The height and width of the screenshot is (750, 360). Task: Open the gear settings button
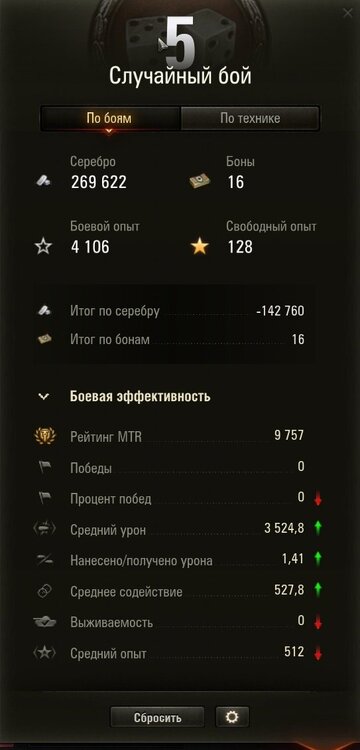click(232, 717)
